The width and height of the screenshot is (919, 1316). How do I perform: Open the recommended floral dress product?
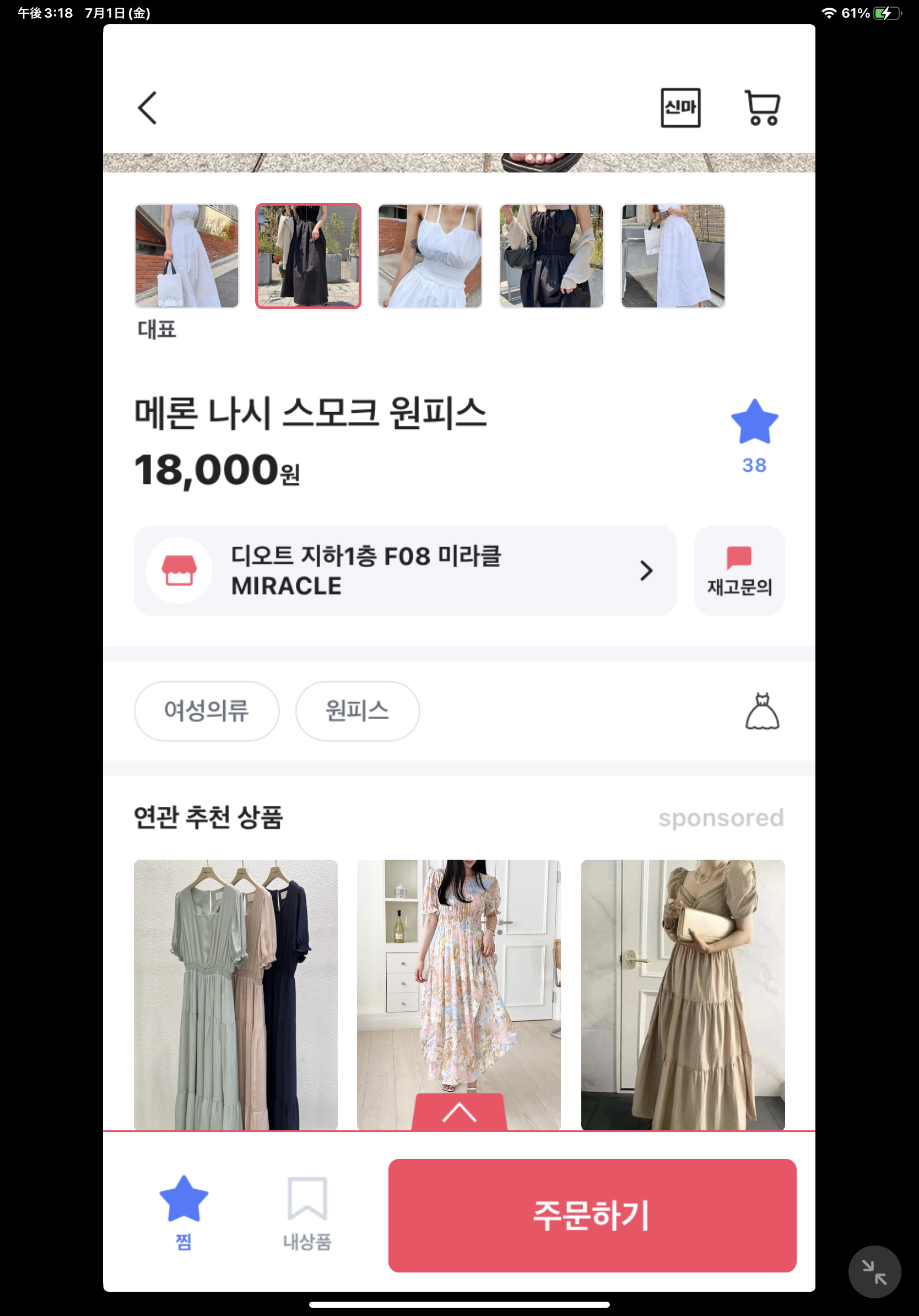tap(458, 974)
